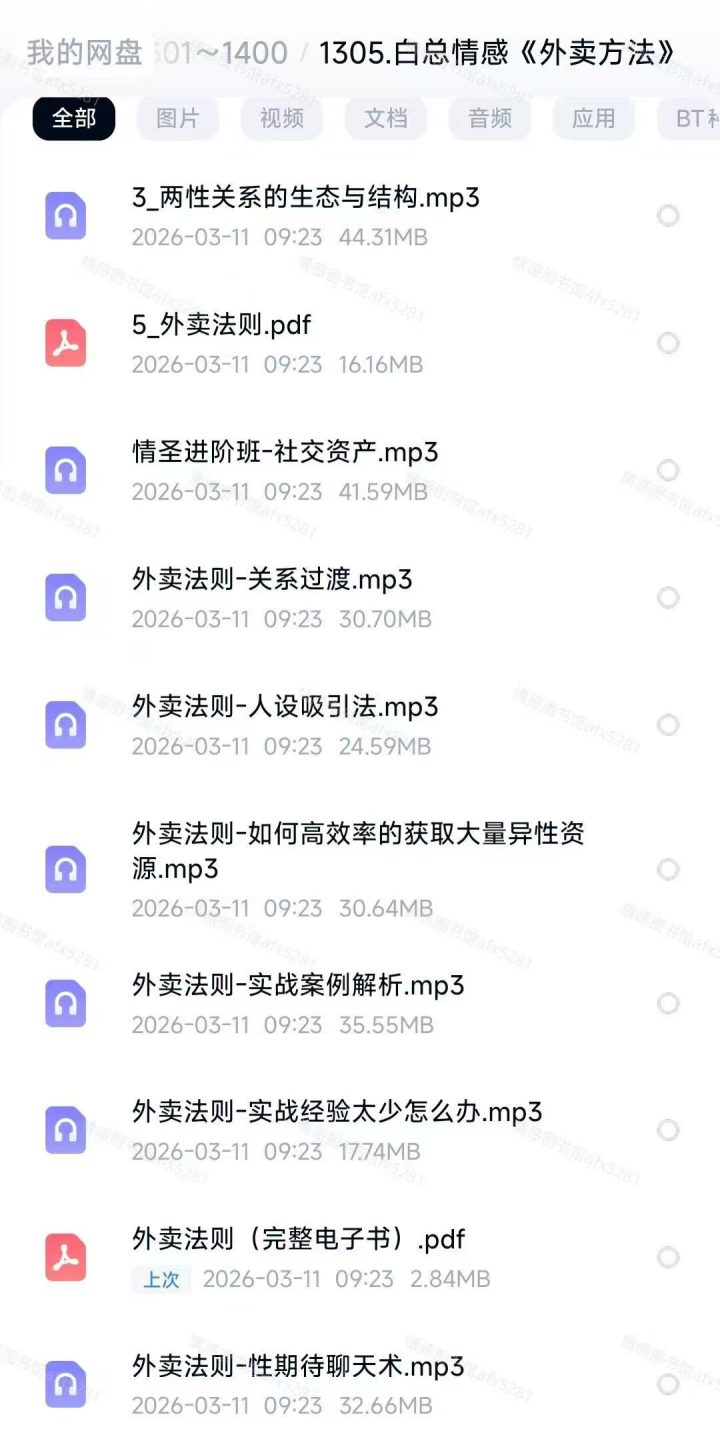Show only 应用 files
The width and height of the screenshot is (720, 1441).
594,118
